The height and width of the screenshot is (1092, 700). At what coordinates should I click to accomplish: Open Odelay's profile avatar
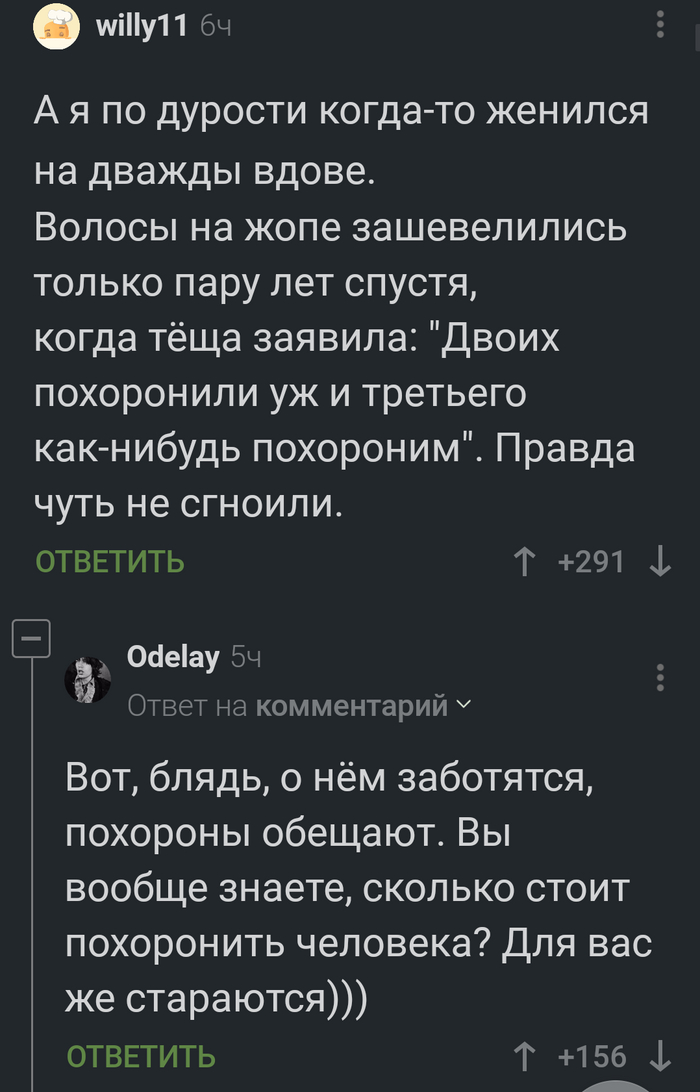88,681
